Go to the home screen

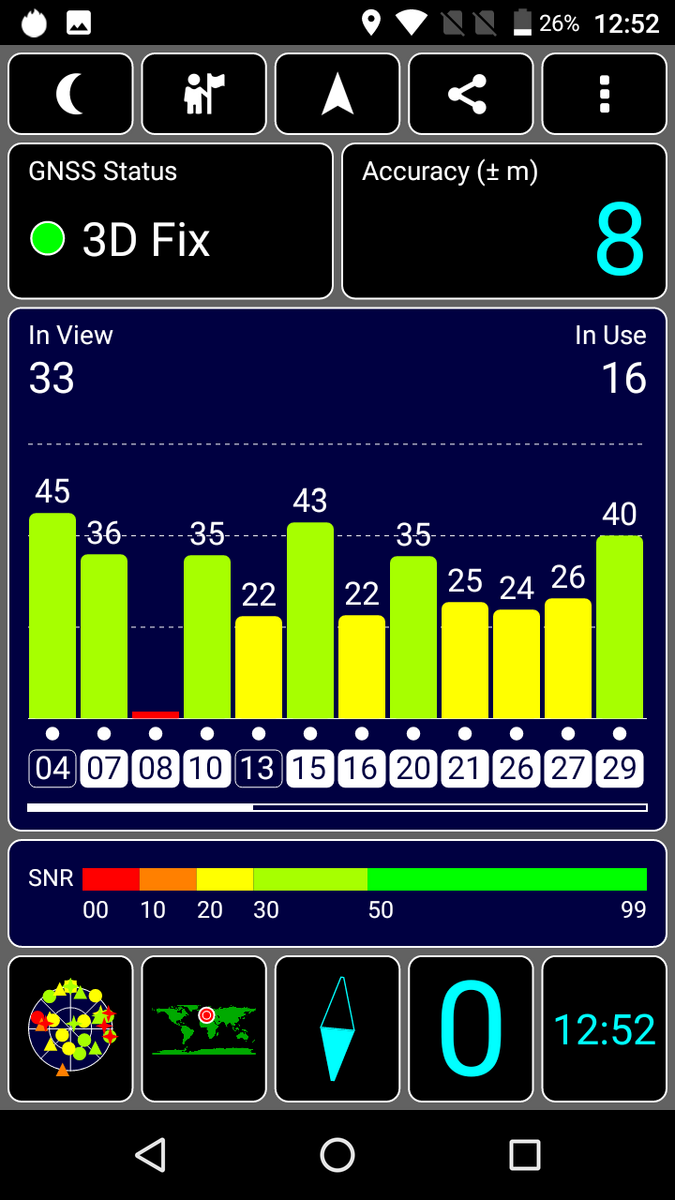coord(338,1155)
